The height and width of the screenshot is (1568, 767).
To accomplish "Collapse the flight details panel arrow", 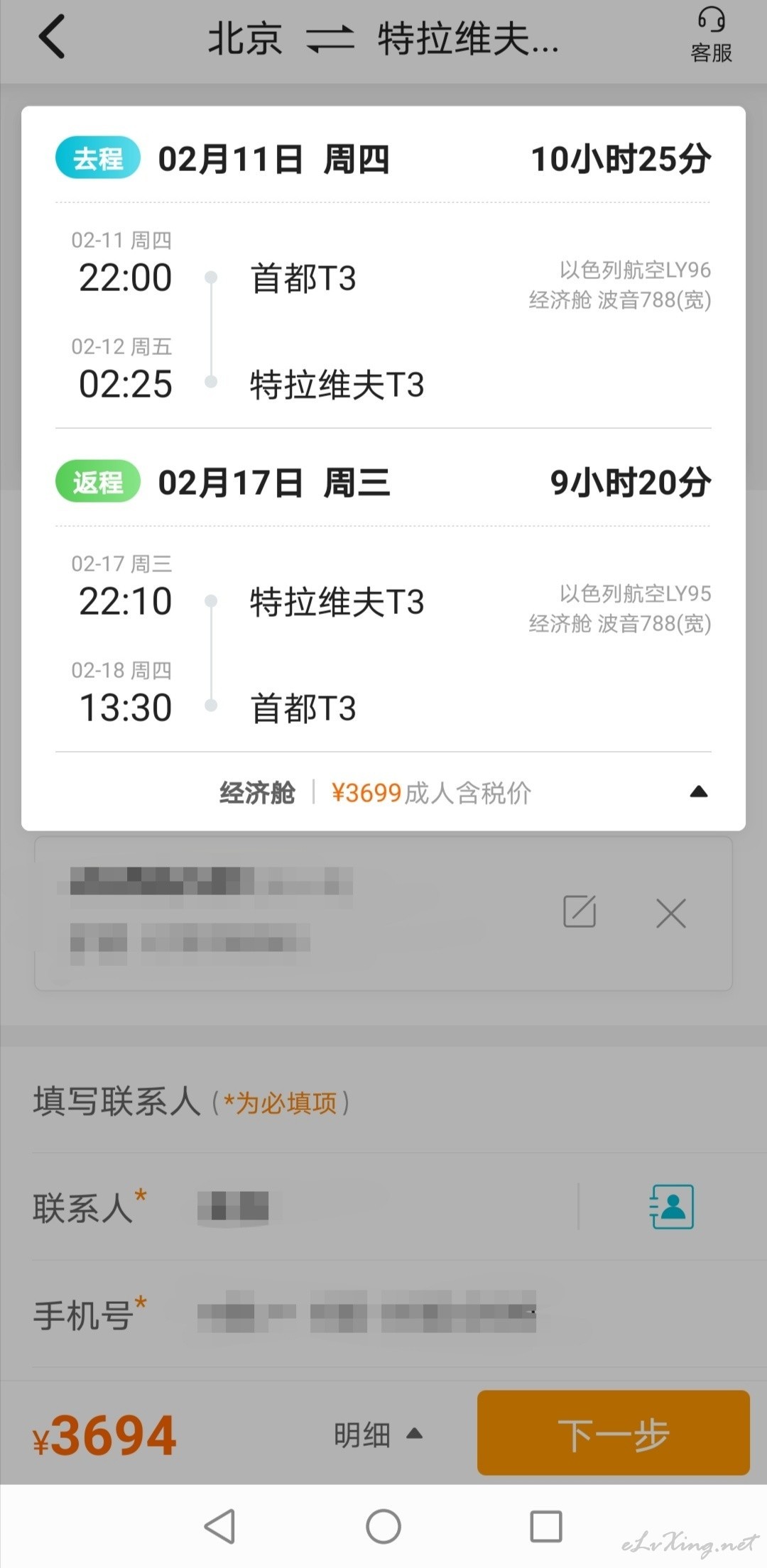I will pyautogui.click(x=699, y=792).
